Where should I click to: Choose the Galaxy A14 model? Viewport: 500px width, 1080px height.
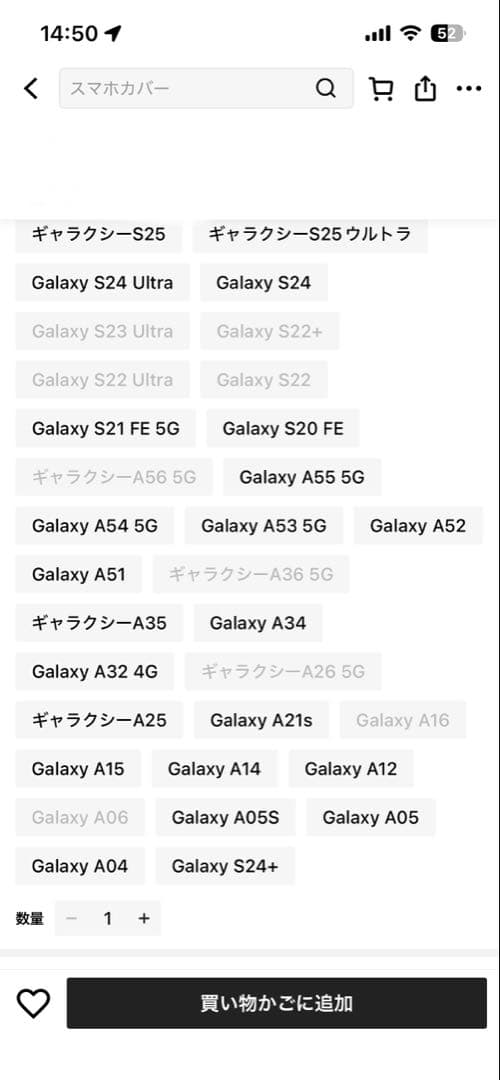tap(214, 769)
